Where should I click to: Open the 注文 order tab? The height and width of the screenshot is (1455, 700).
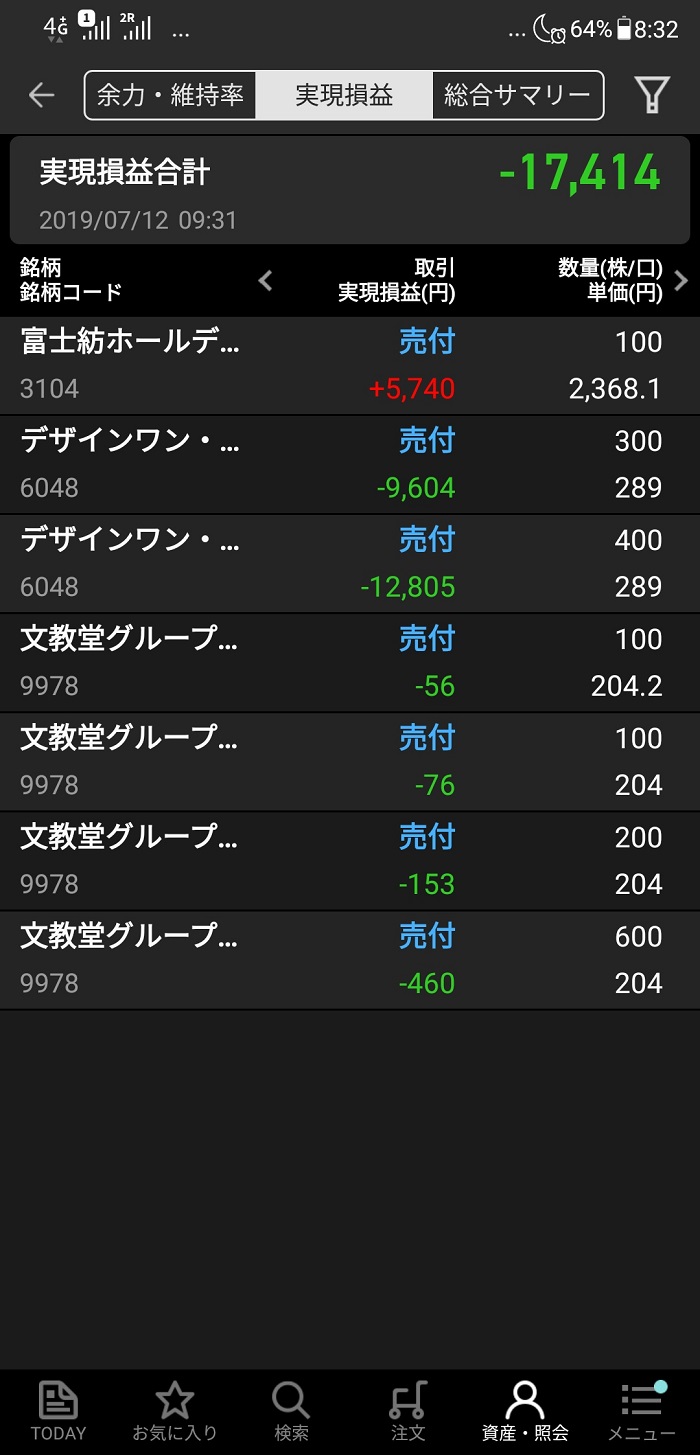click(x=408, y=1410)
